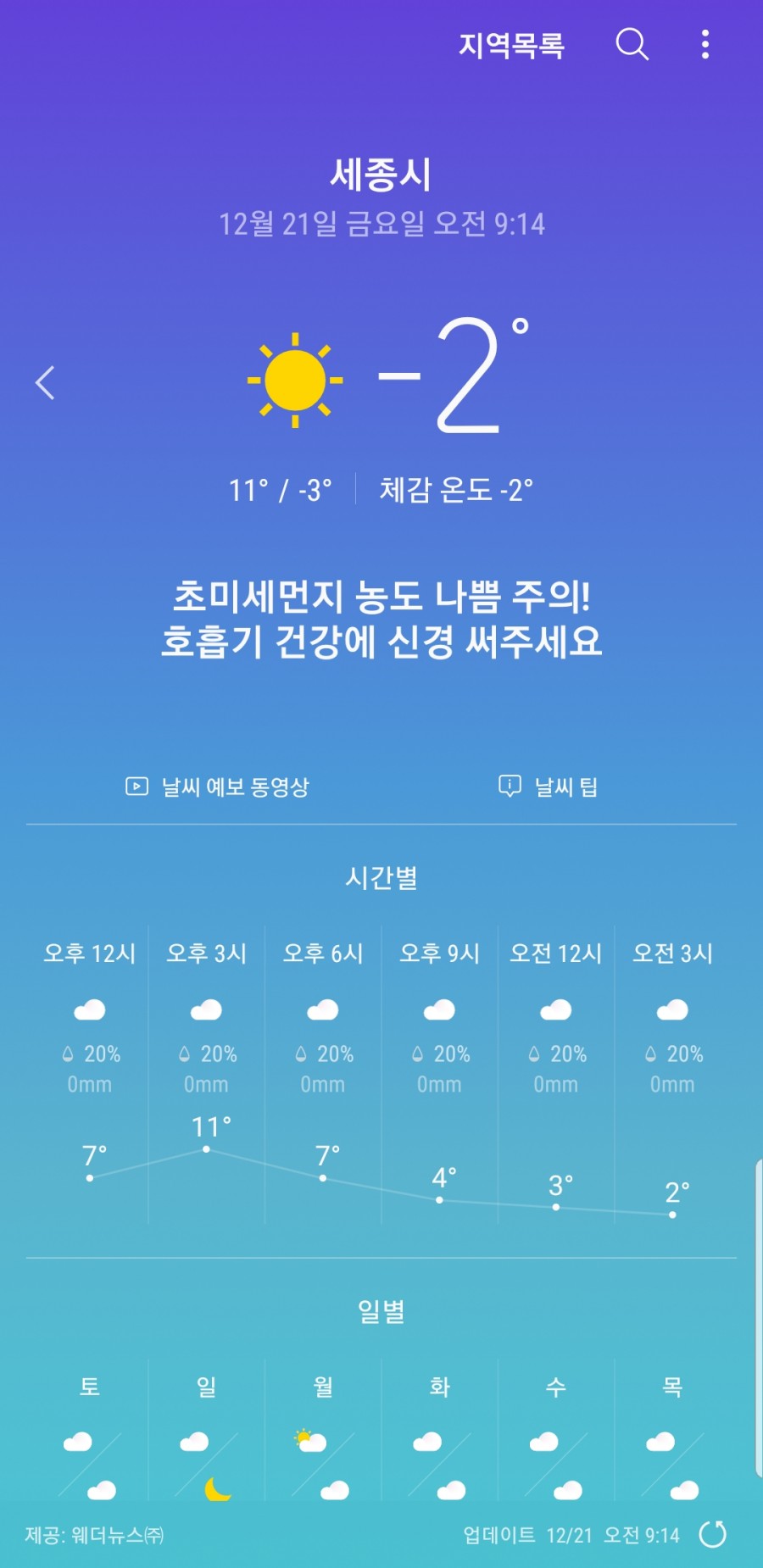The height and width of the screenshot is (1568, 763).
Task: Tap the search magnifier icon
Action: click(x=632, y=43)
